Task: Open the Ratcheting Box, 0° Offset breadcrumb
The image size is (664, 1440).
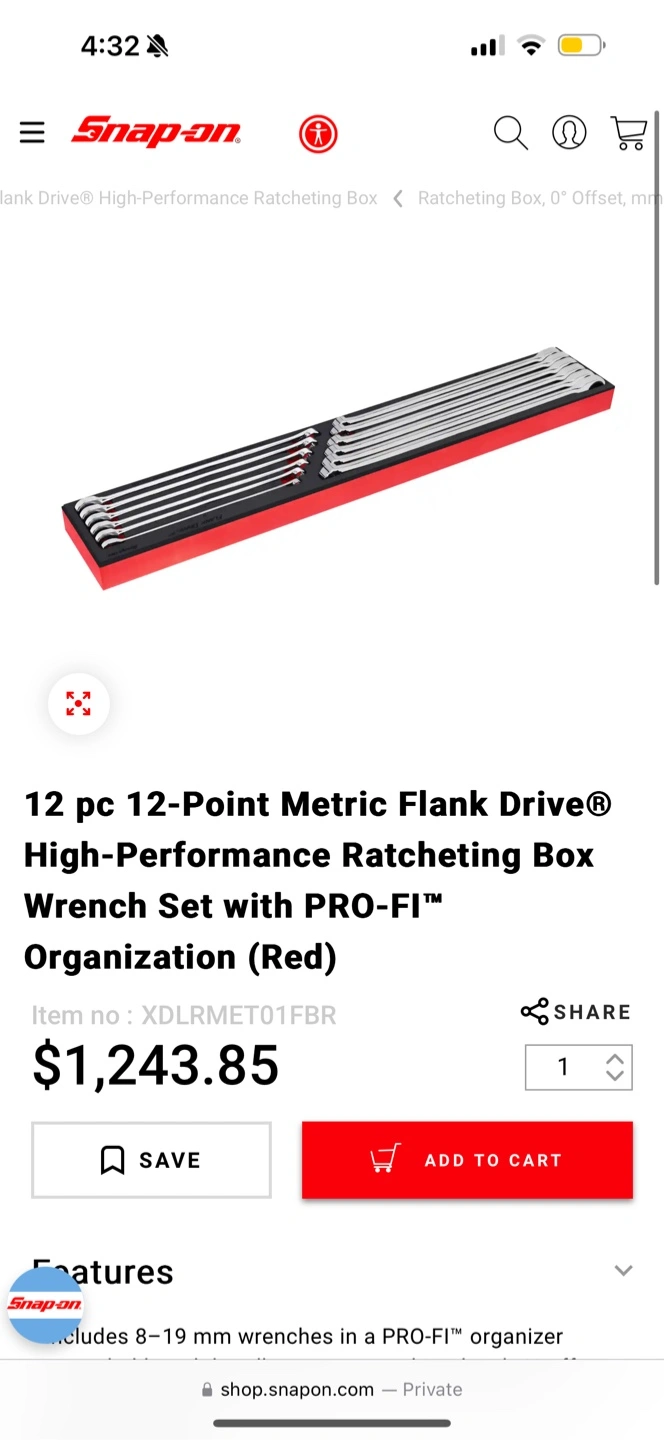Action: [x=540, y=198]
